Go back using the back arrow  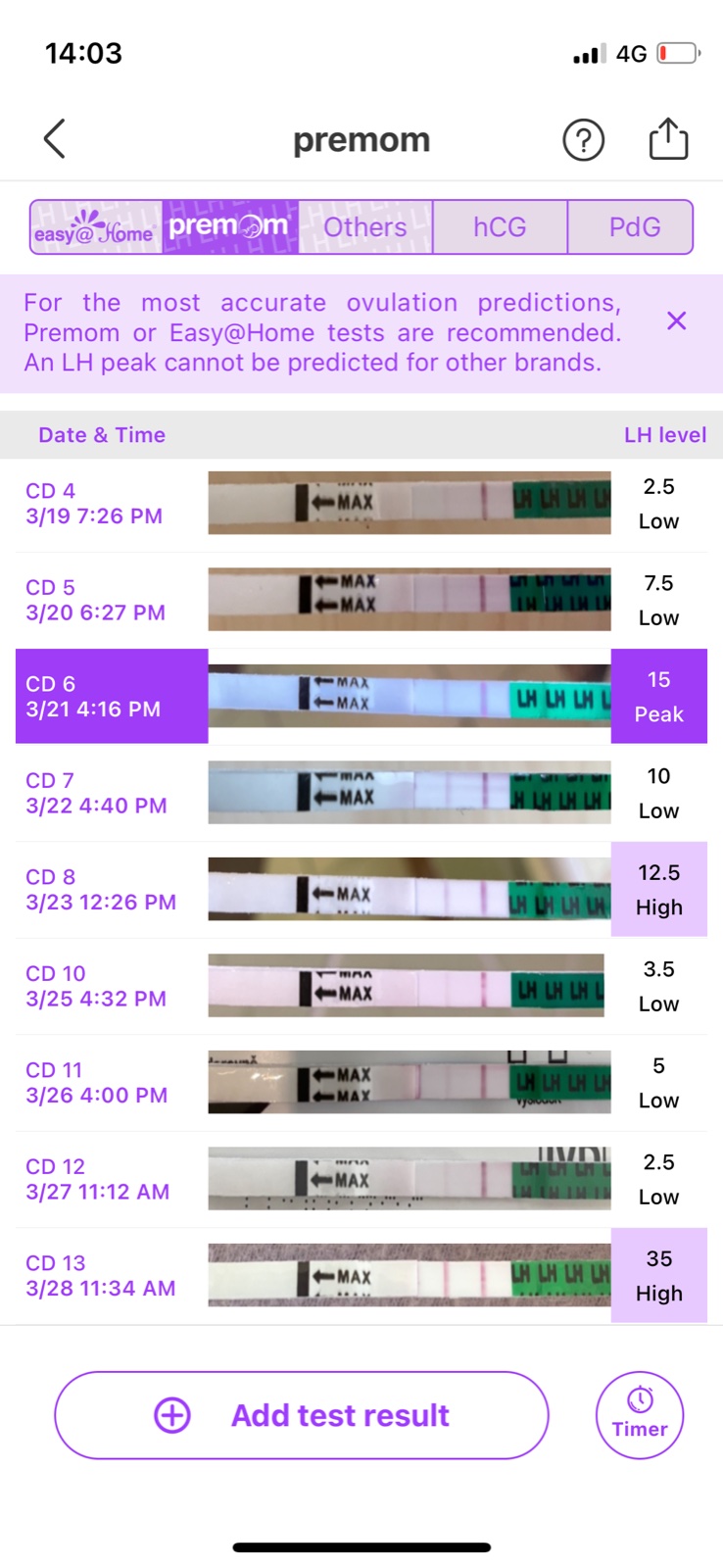[55, 139]
